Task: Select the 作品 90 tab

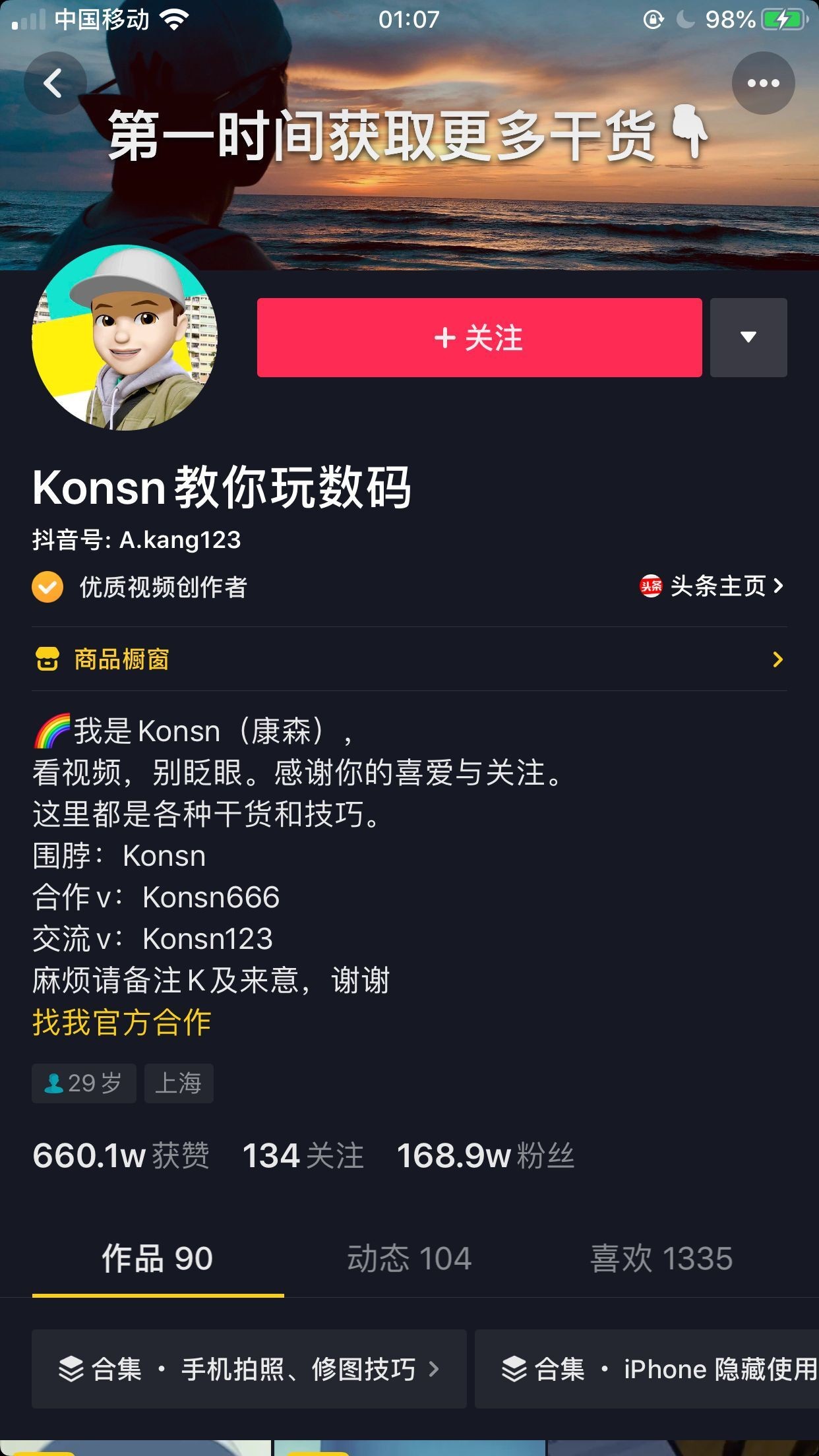Action: 158,1258
